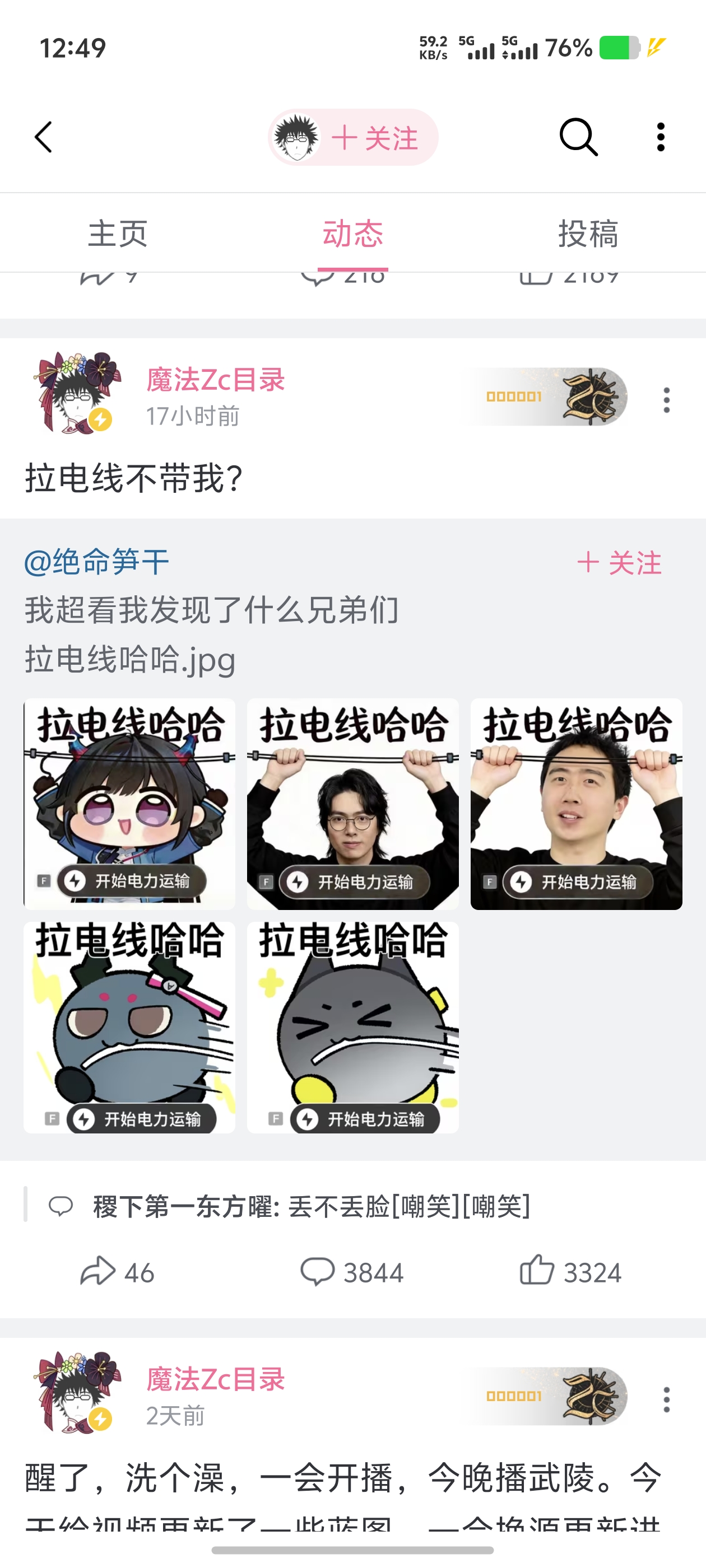Image resolution: width=706 pixels, height=1568 pixels.
Task: Open the search icon in header
Action: tap(578, 137)
